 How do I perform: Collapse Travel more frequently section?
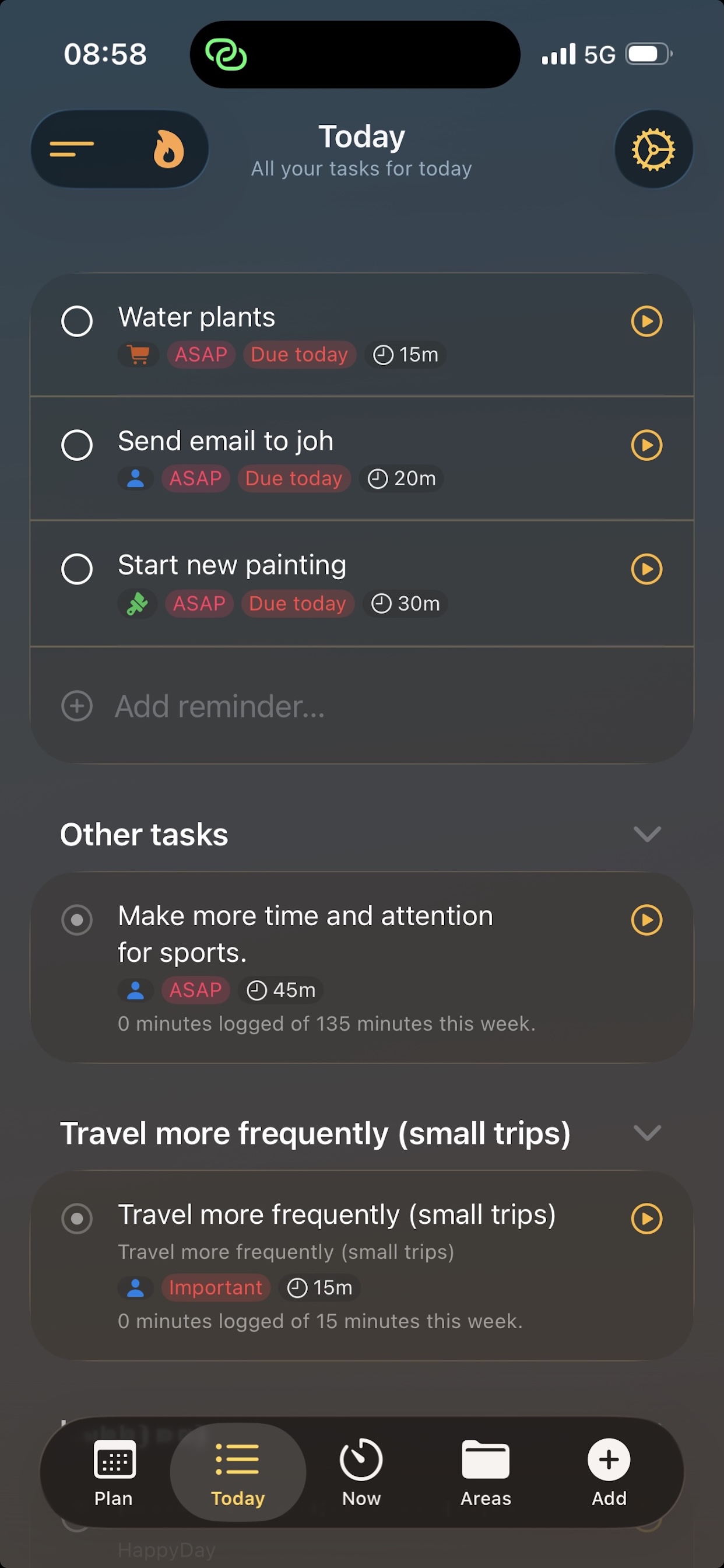coord(647,1133)
